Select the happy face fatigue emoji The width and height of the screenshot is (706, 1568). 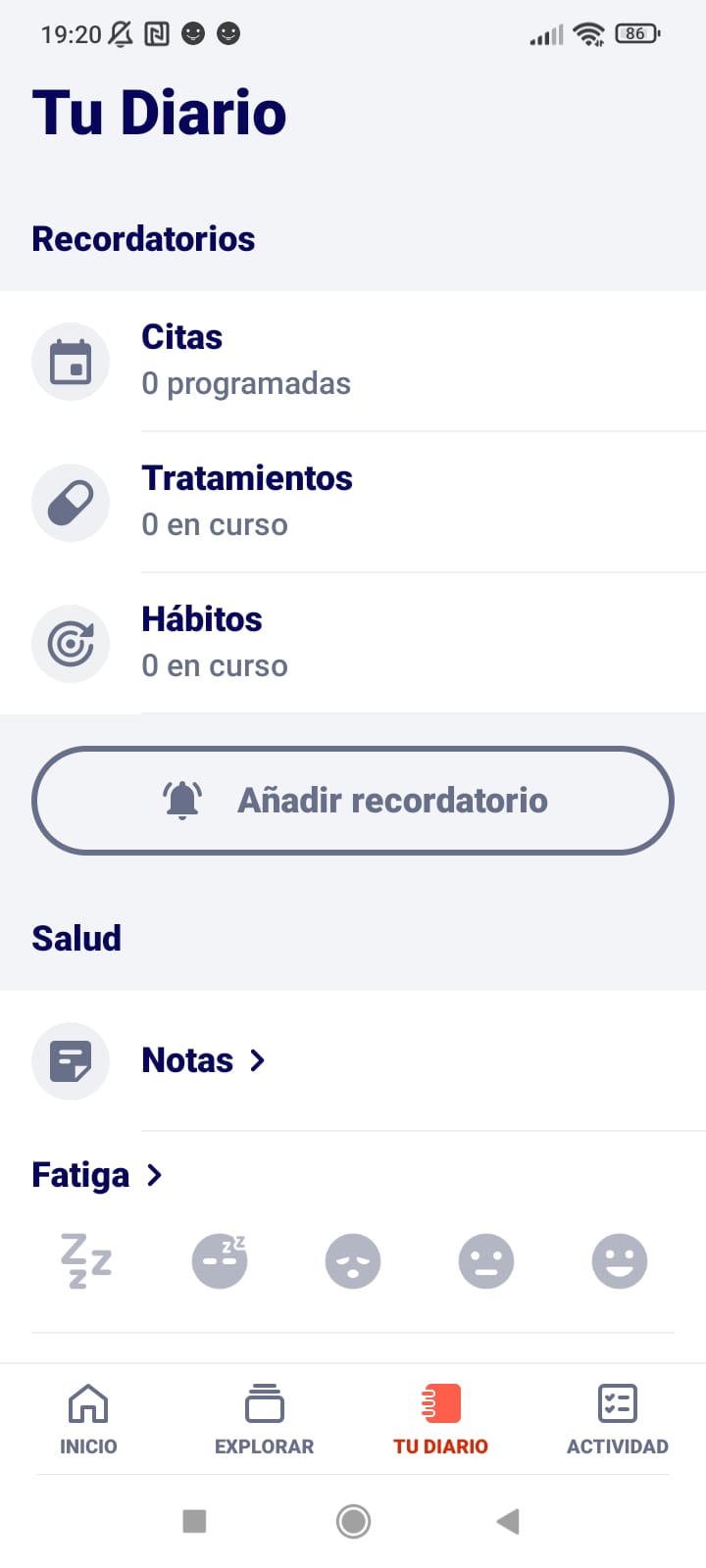point(620,1260)
